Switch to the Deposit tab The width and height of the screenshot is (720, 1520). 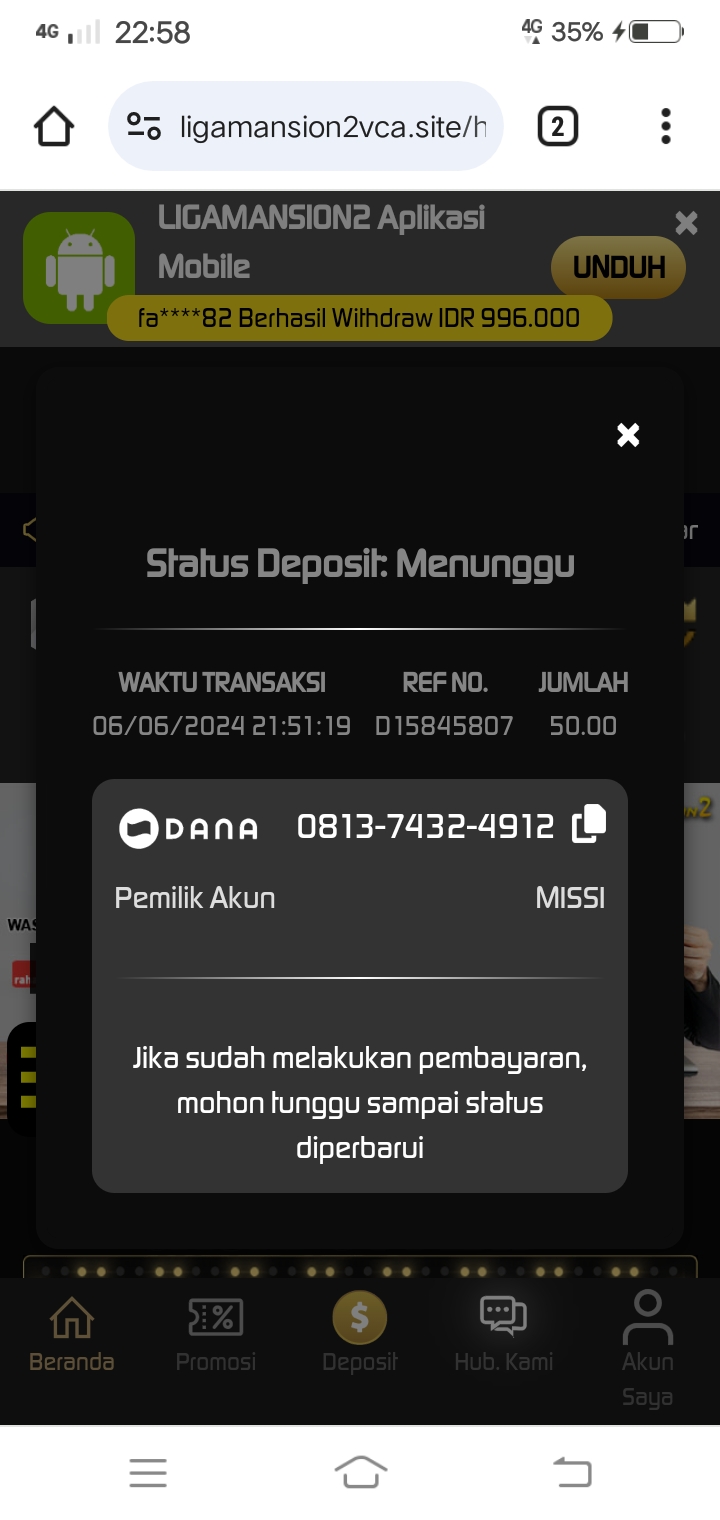pyautogui.click(x=360, y=1333)
